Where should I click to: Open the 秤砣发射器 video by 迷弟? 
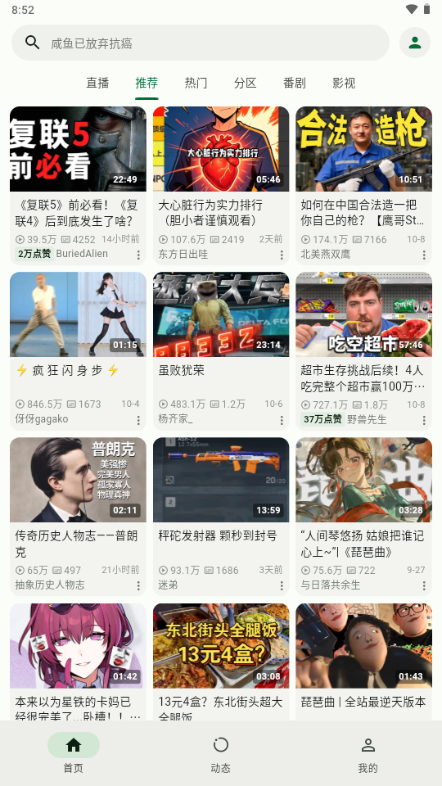click(221, 516)
